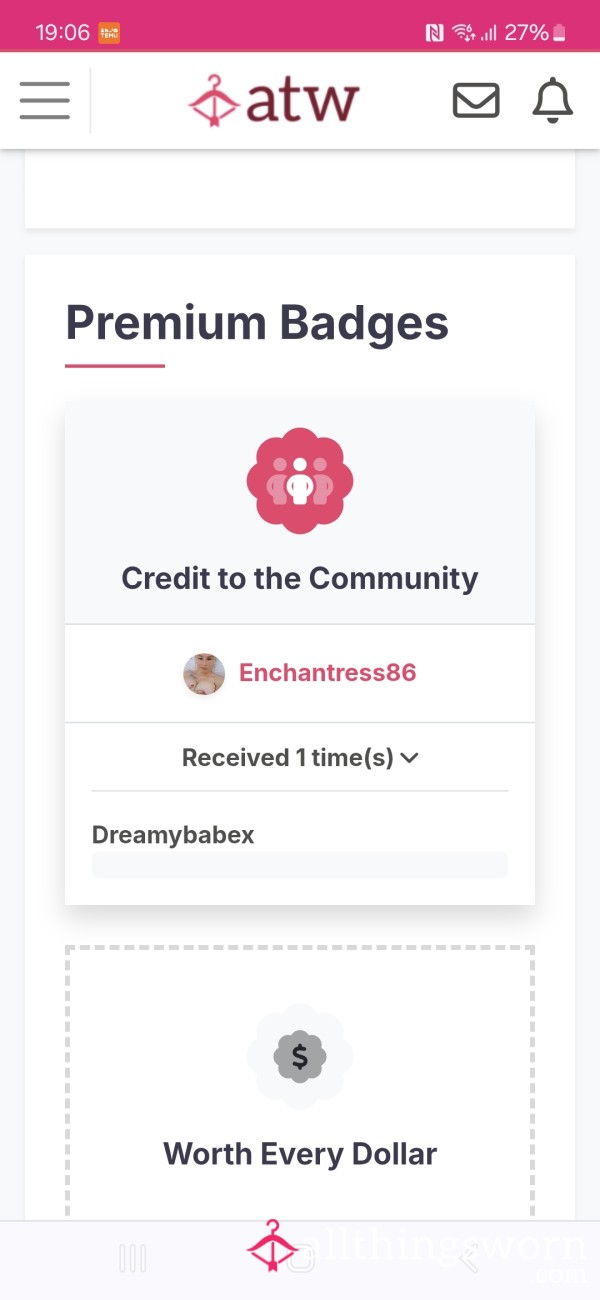This screenshot has width=600, height=1300.
Task: Open the hamburger menu
Action: click(44, 100)
